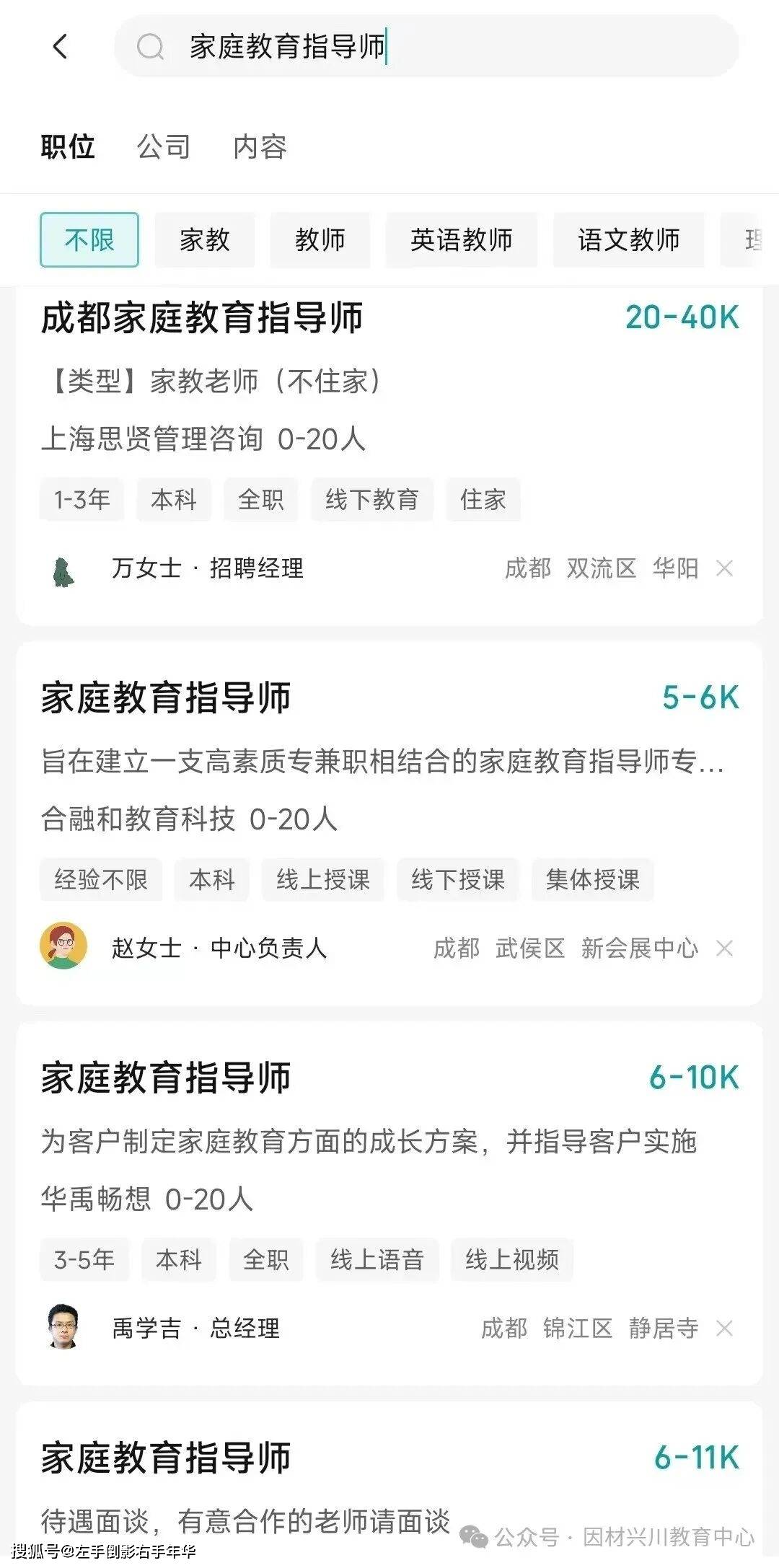779x1568 pixels.
Task: Open the 6-10K job from 华禹畅想
Action: [x=166, y=1078]
